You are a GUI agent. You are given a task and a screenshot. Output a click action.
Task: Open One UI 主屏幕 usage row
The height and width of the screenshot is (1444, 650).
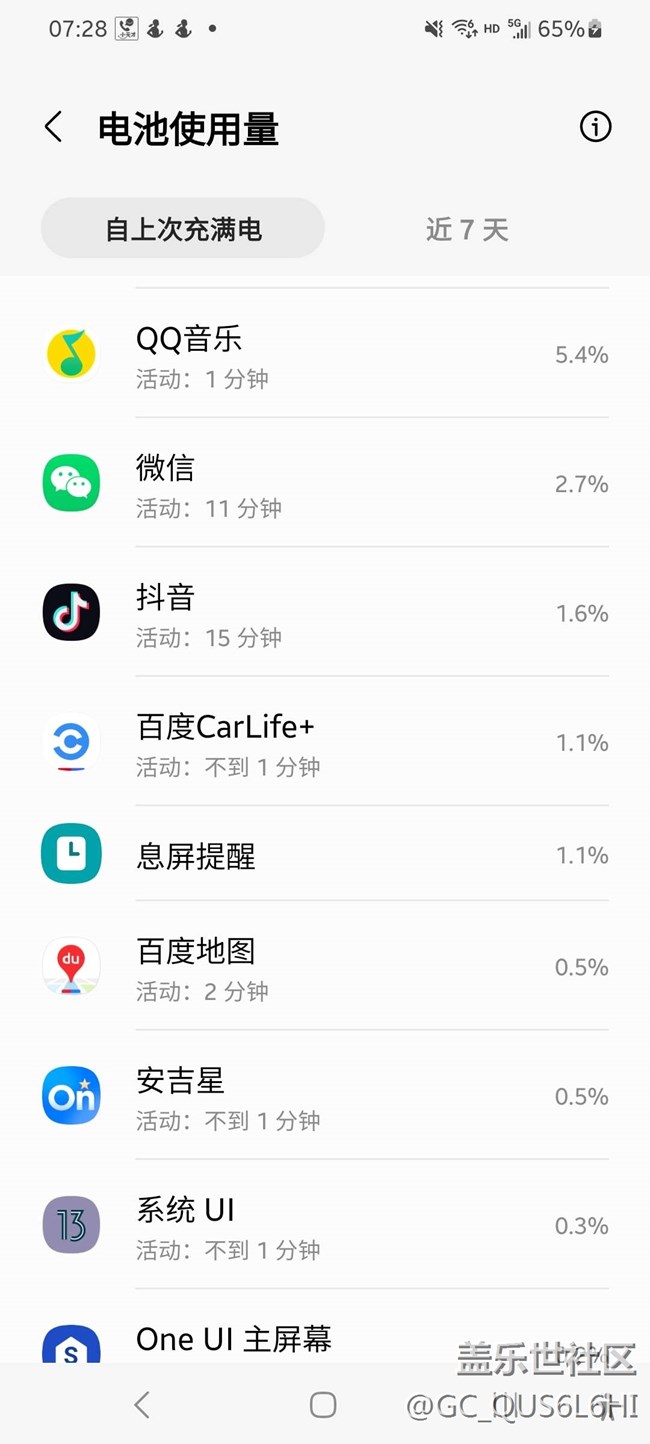[x=325, y=1326]
